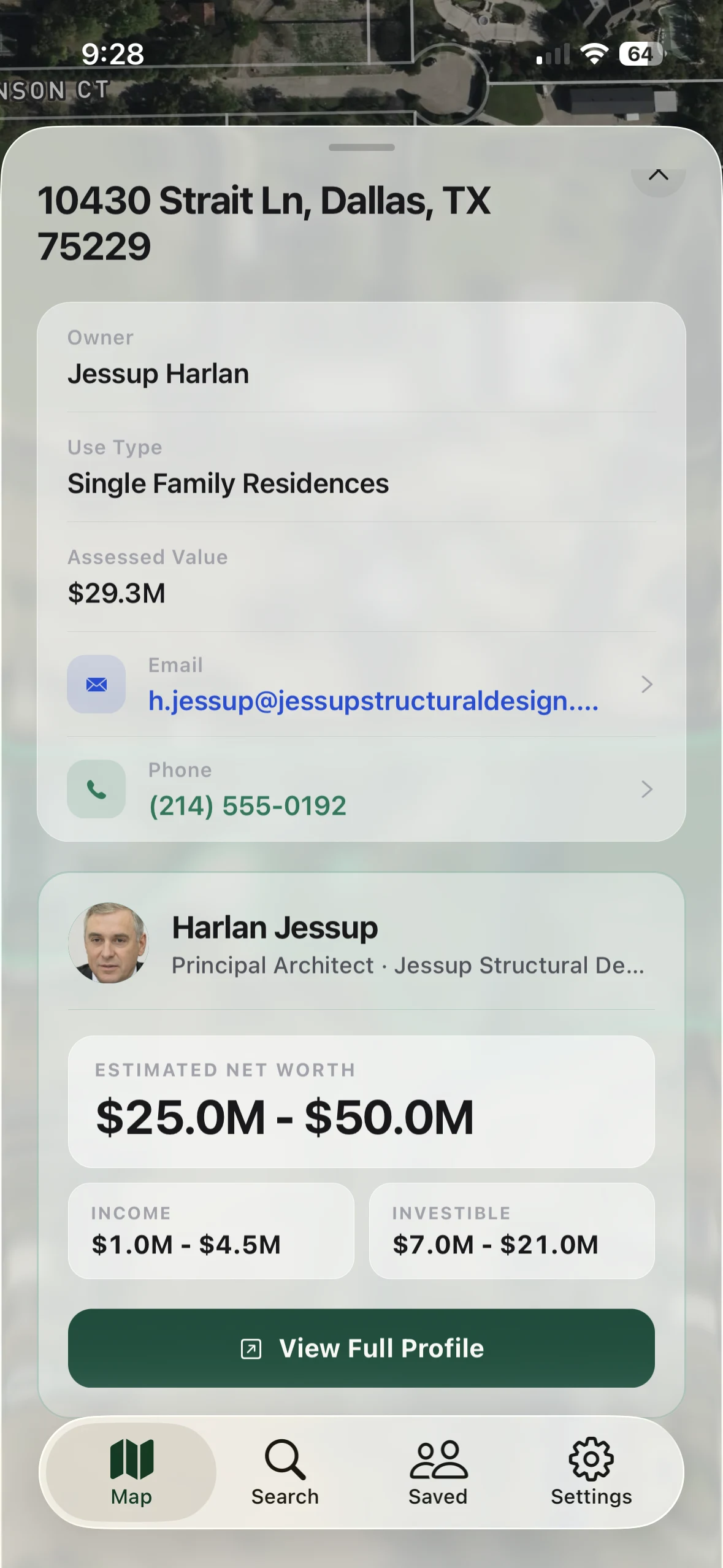Switch to the Map tab
Viewport: 723px width, 1568px height.
(x=131, y=1472)
